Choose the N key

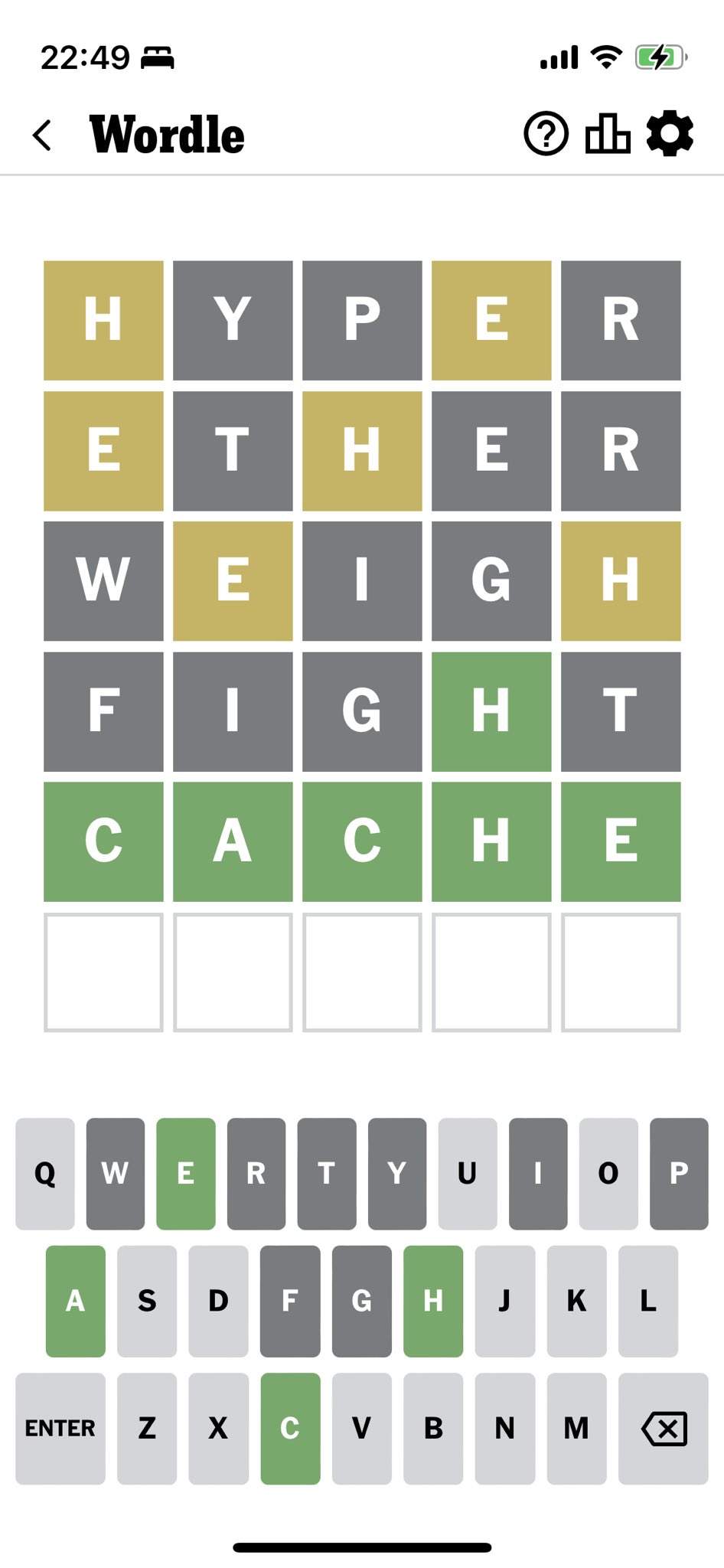point(504,1428)
